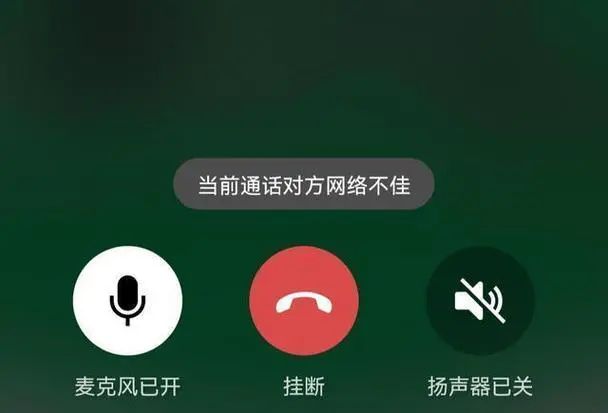Hang up the call (挂断)
The width and height of the screenshot is (608, 413).
coord(304,300)
